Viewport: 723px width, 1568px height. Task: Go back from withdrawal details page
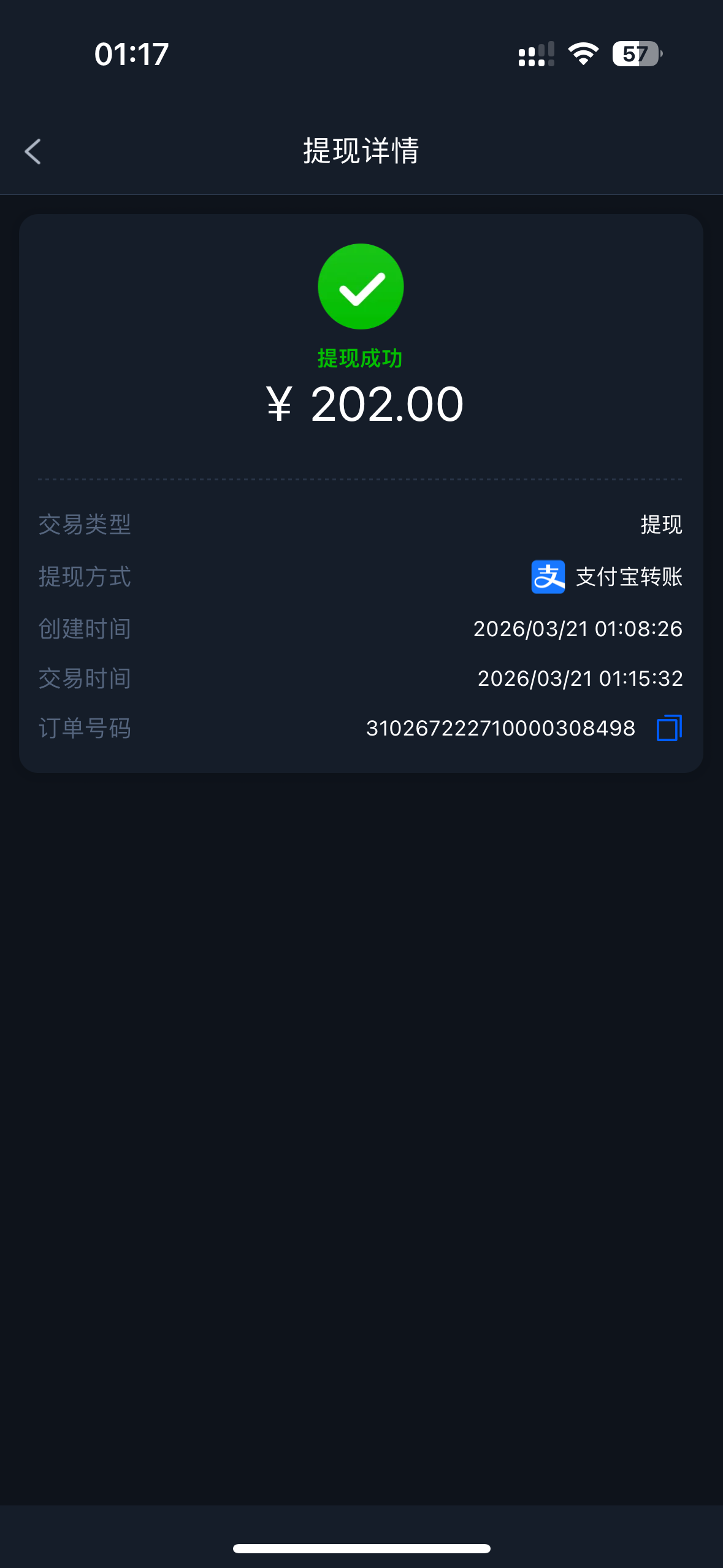[33, 152]
